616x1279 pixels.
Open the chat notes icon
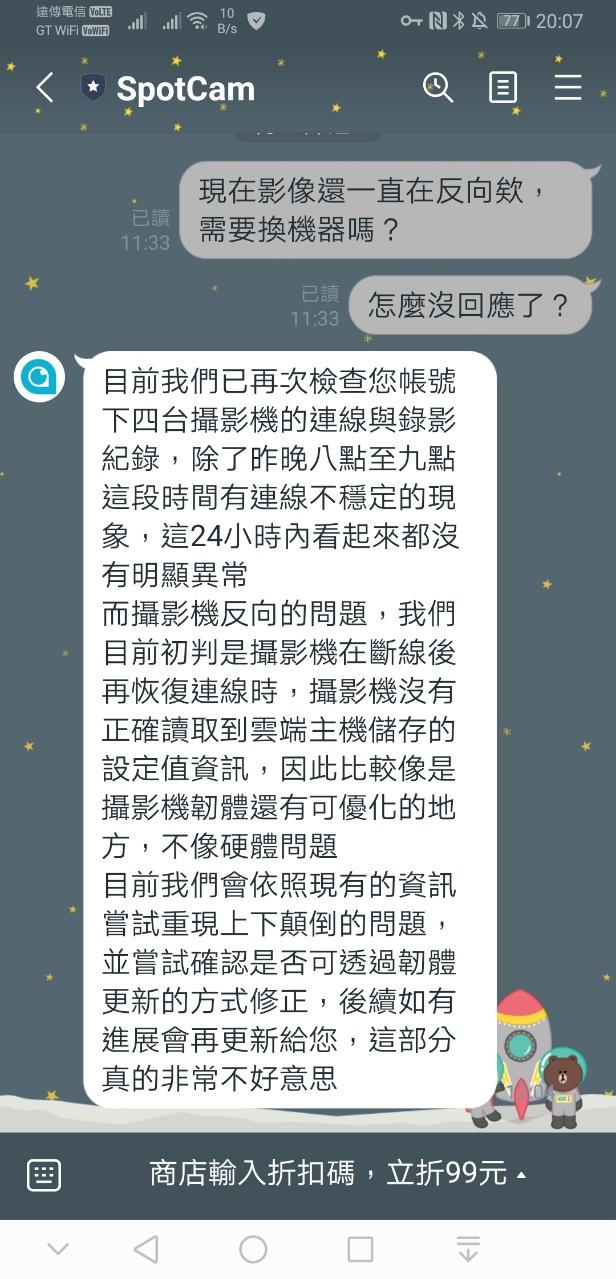503,88
